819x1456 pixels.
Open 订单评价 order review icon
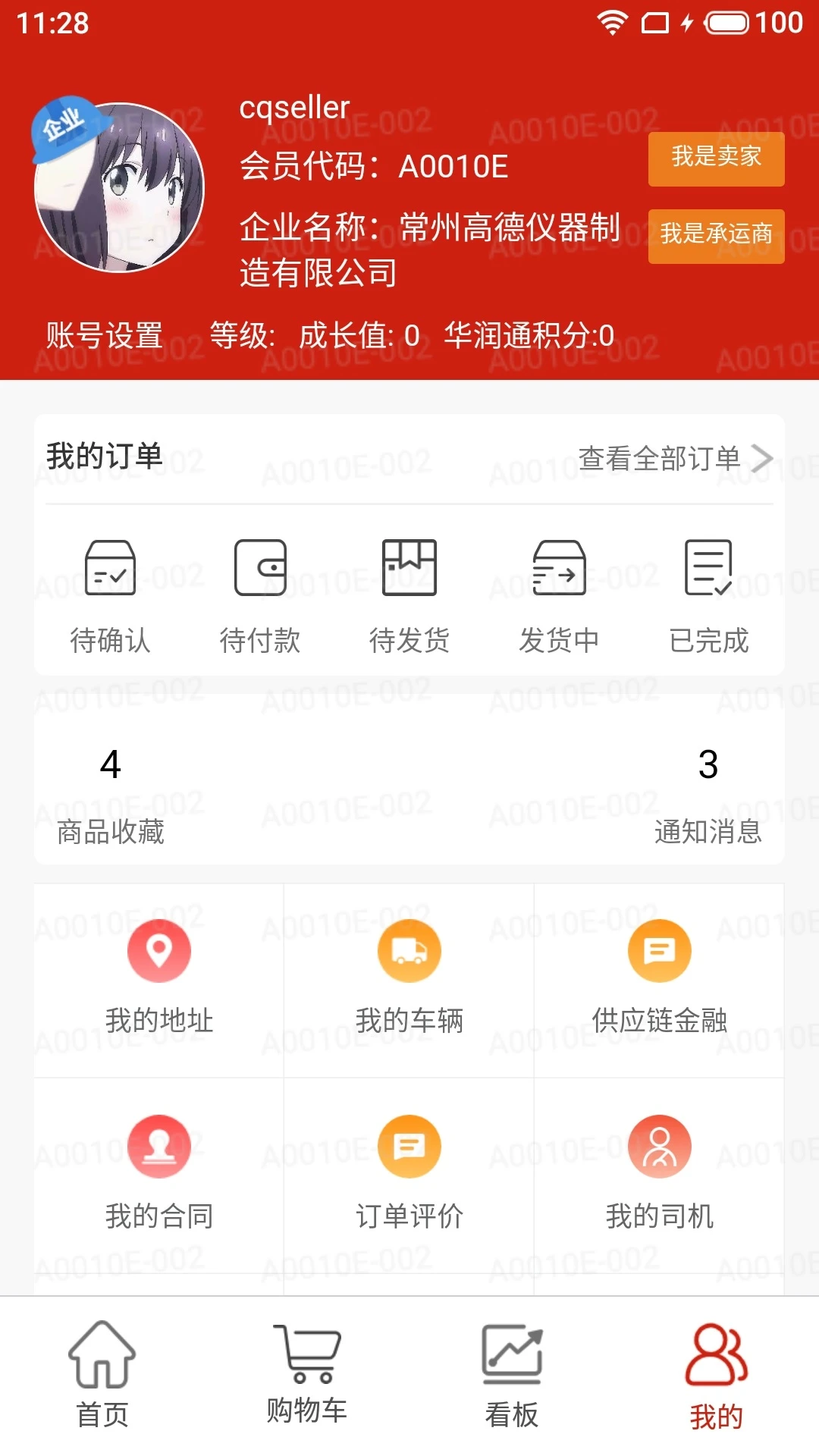(x=409, y=1146)
